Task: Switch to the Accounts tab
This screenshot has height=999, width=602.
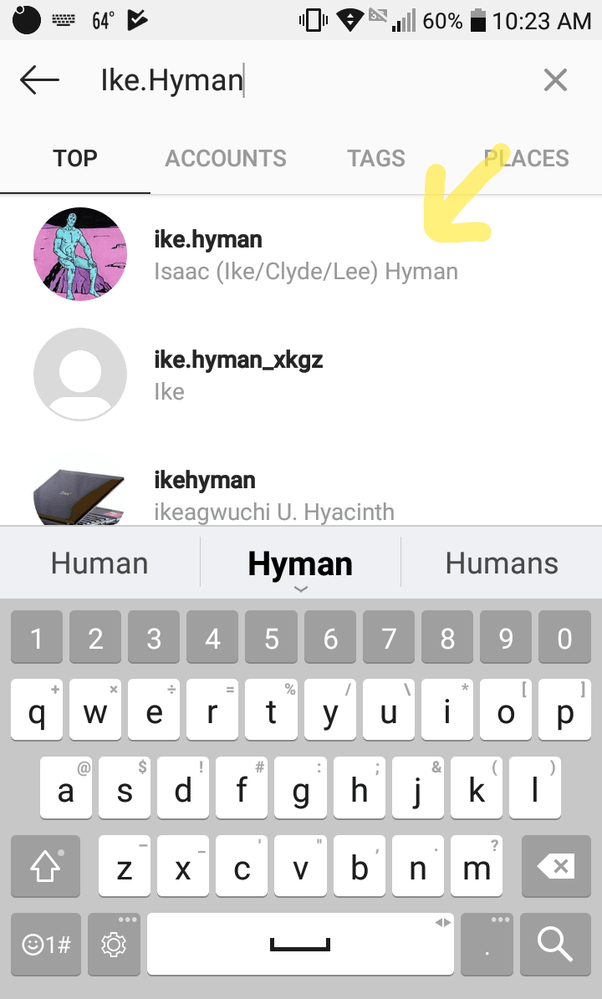Action: coord(226,158)
